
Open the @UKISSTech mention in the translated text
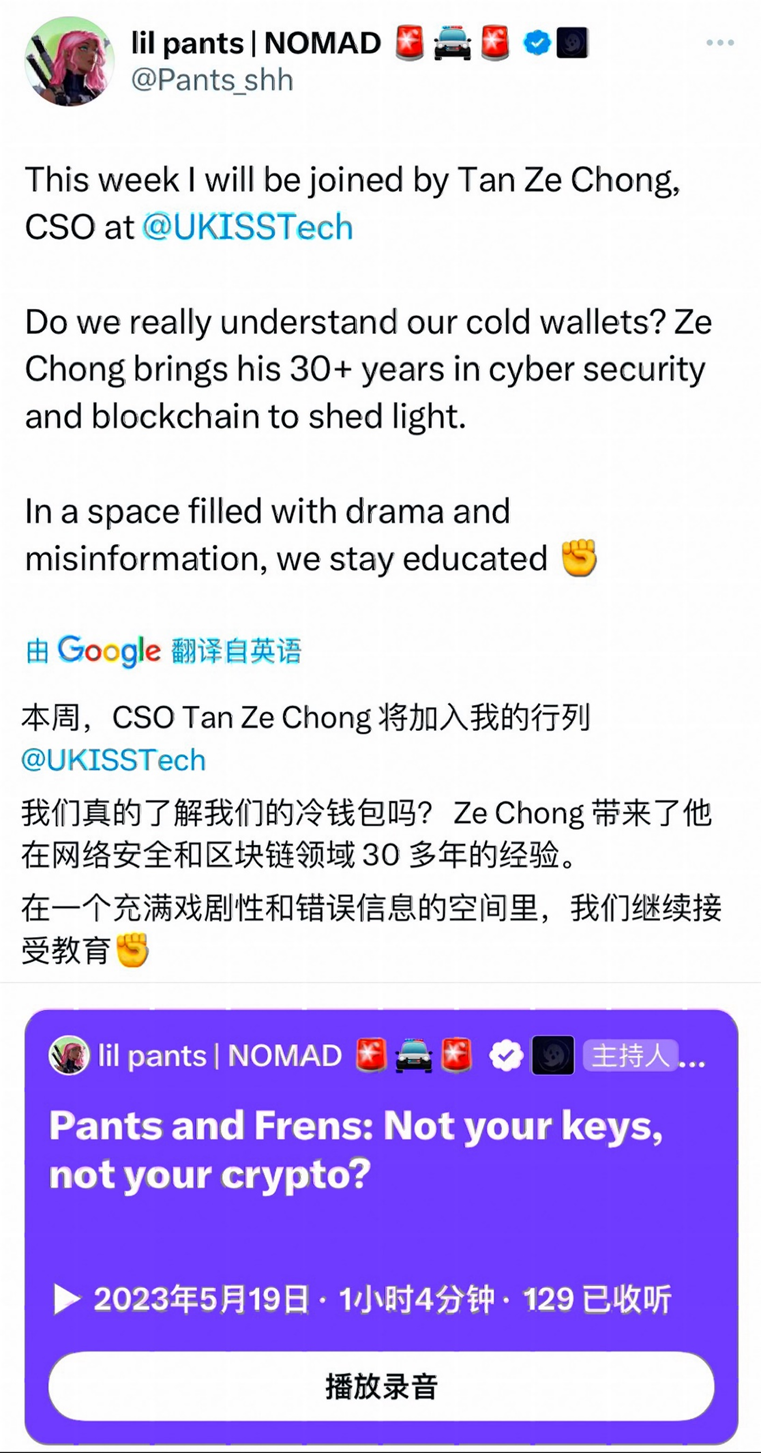pyautogui.click(x=113, y=759)
